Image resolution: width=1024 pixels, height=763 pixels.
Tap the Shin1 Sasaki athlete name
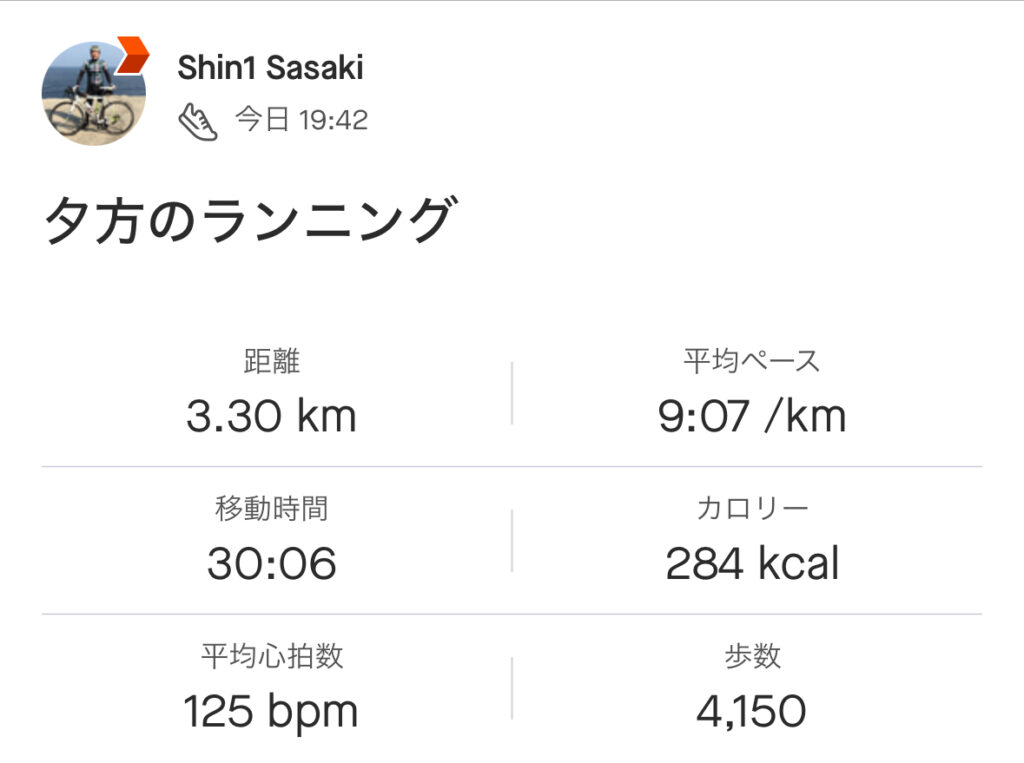[270, 68]
